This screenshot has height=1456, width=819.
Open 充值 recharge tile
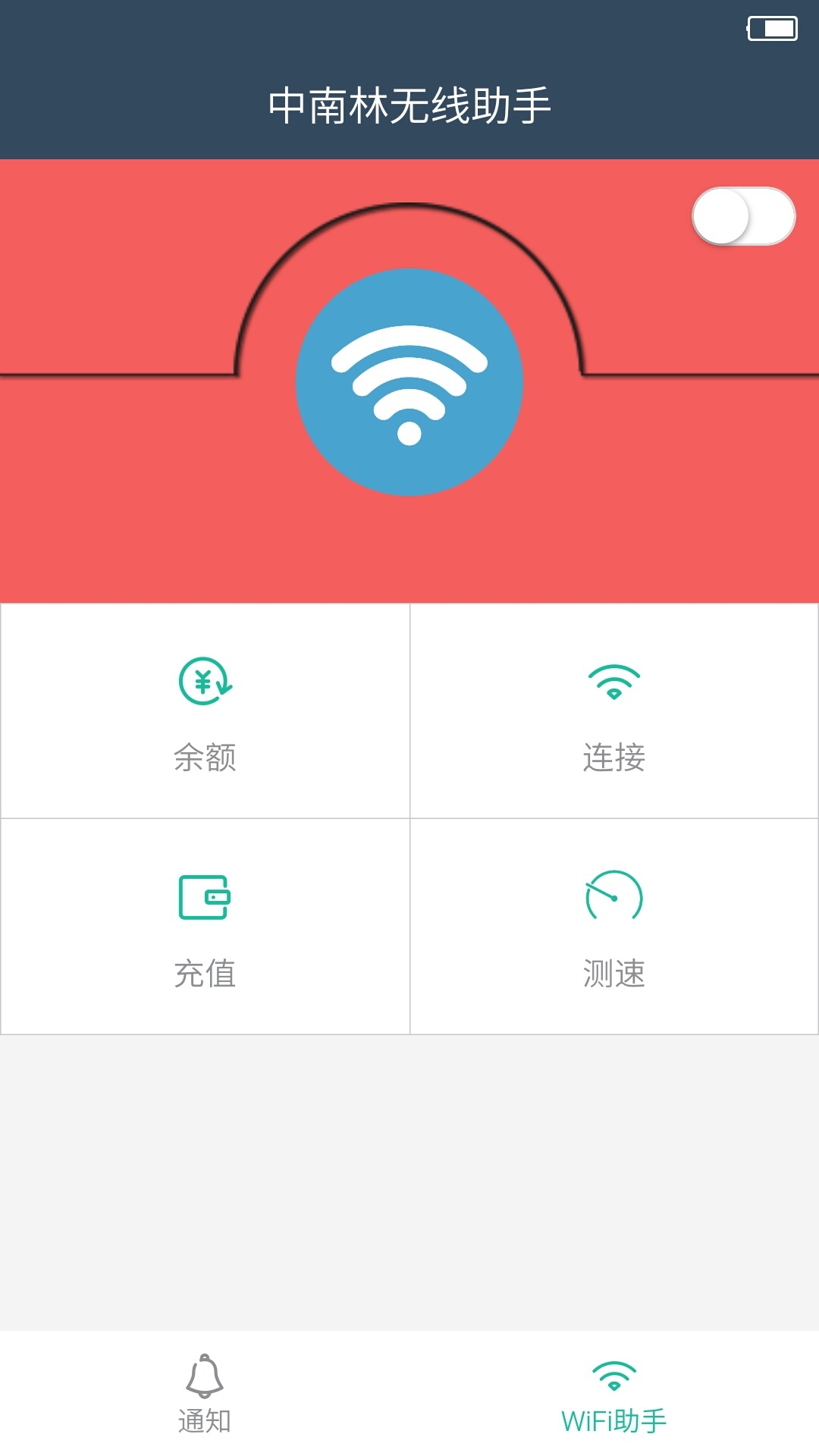coord(205,927)
